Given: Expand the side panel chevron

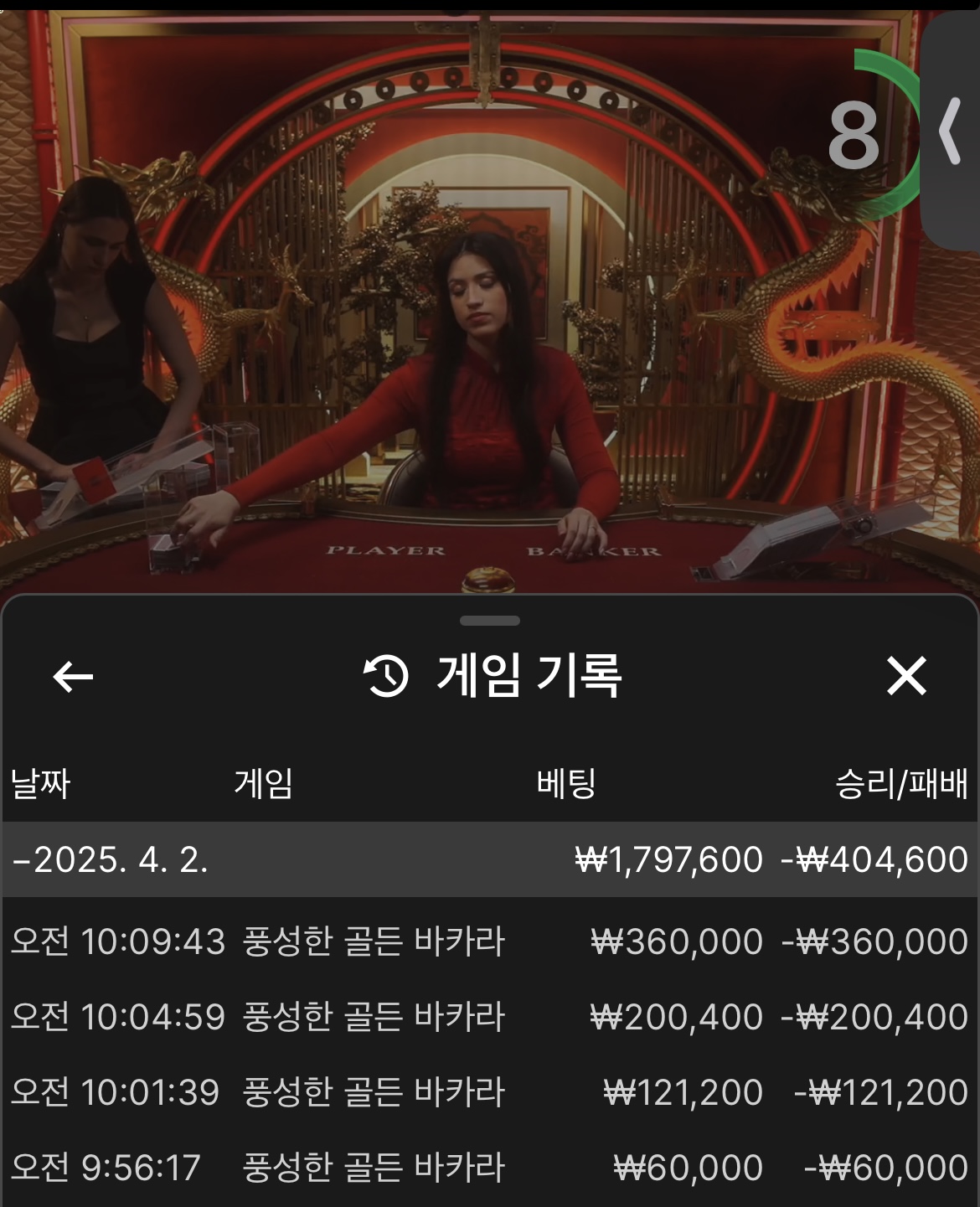Looking at the screenshot, I should 951,132.
